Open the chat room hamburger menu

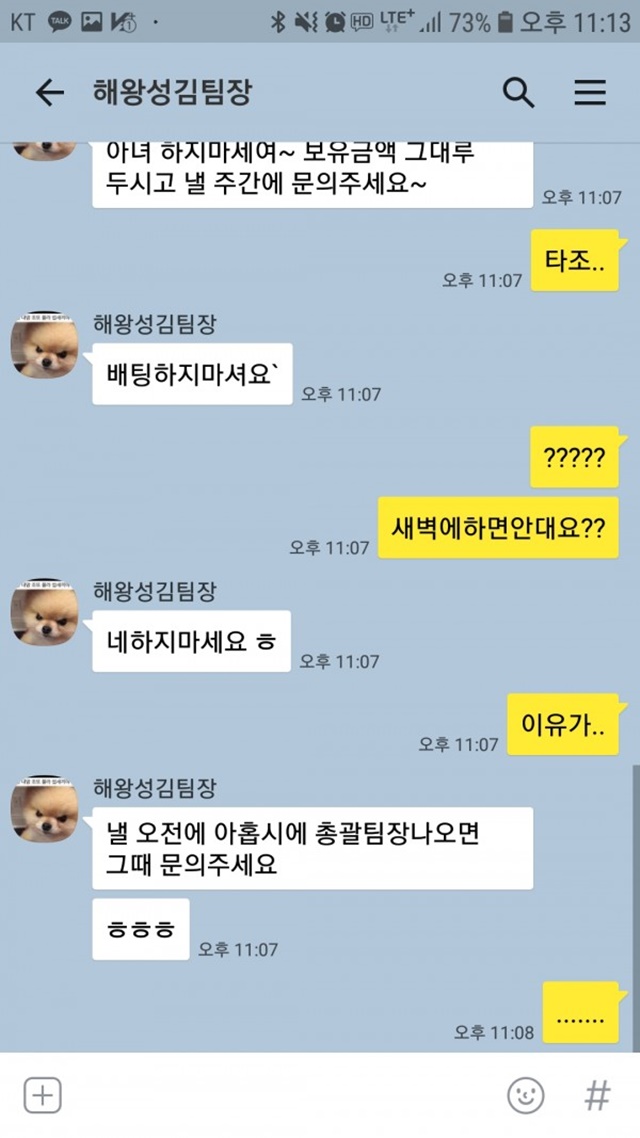(x=590, y=93)
